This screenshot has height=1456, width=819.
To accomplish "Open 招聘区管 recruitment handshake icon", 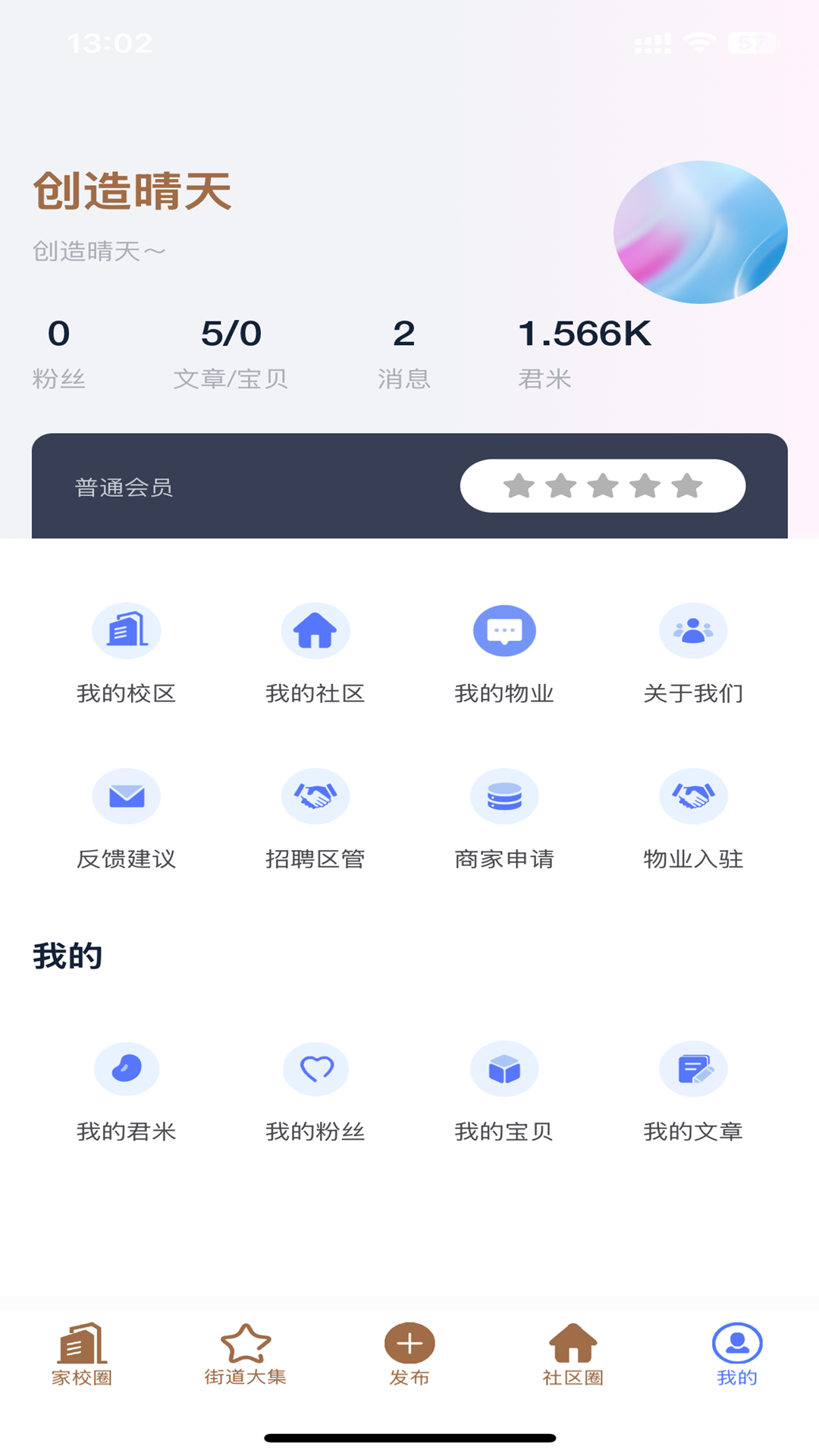I will click(315, 819).
